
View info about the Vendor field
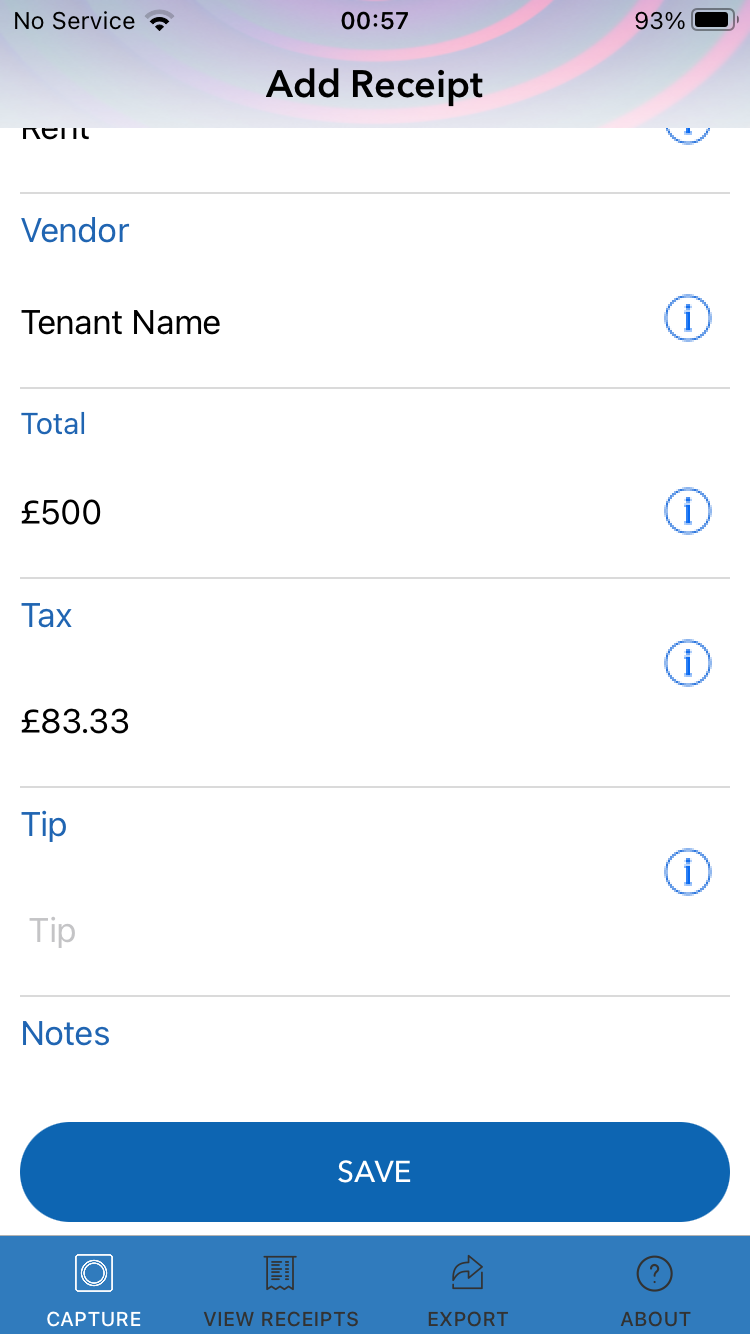pyautogui.click(x=687, y=318)
